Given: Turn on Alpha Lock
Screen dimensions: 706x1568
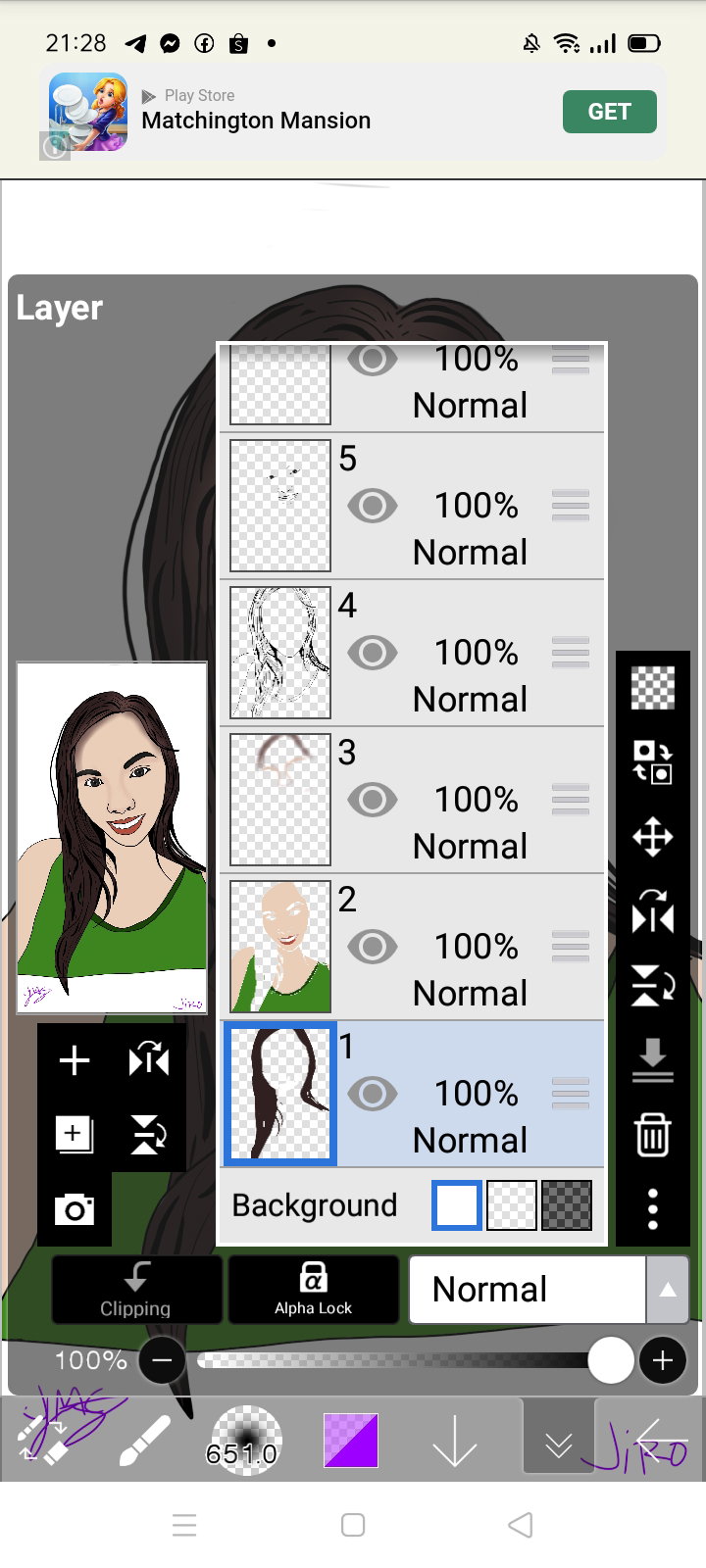Looking at the screenshot, I should tap(313, 1290).
